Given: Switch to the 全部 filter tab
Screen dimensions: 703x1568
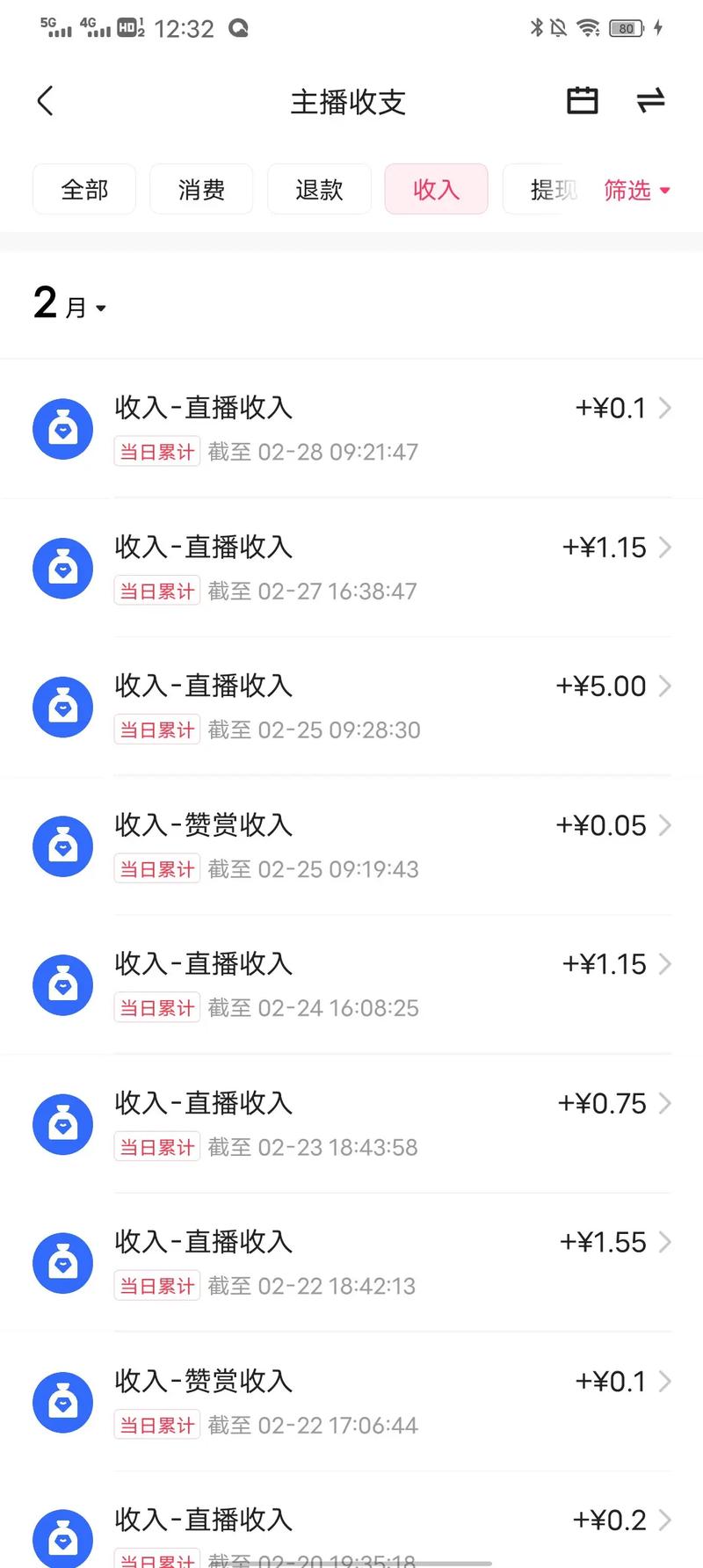Looking at the screenshot, I should pos(83,189).
